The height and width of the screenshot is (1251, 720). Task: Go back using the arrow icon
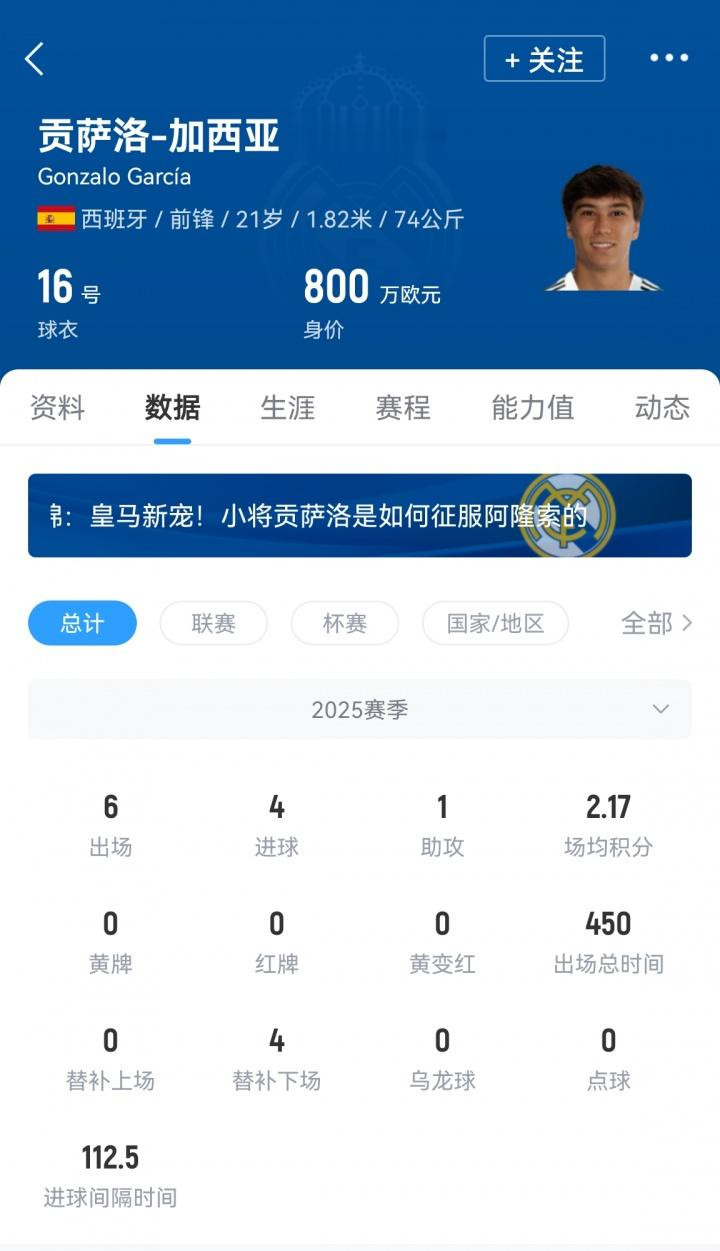[35, 59]
